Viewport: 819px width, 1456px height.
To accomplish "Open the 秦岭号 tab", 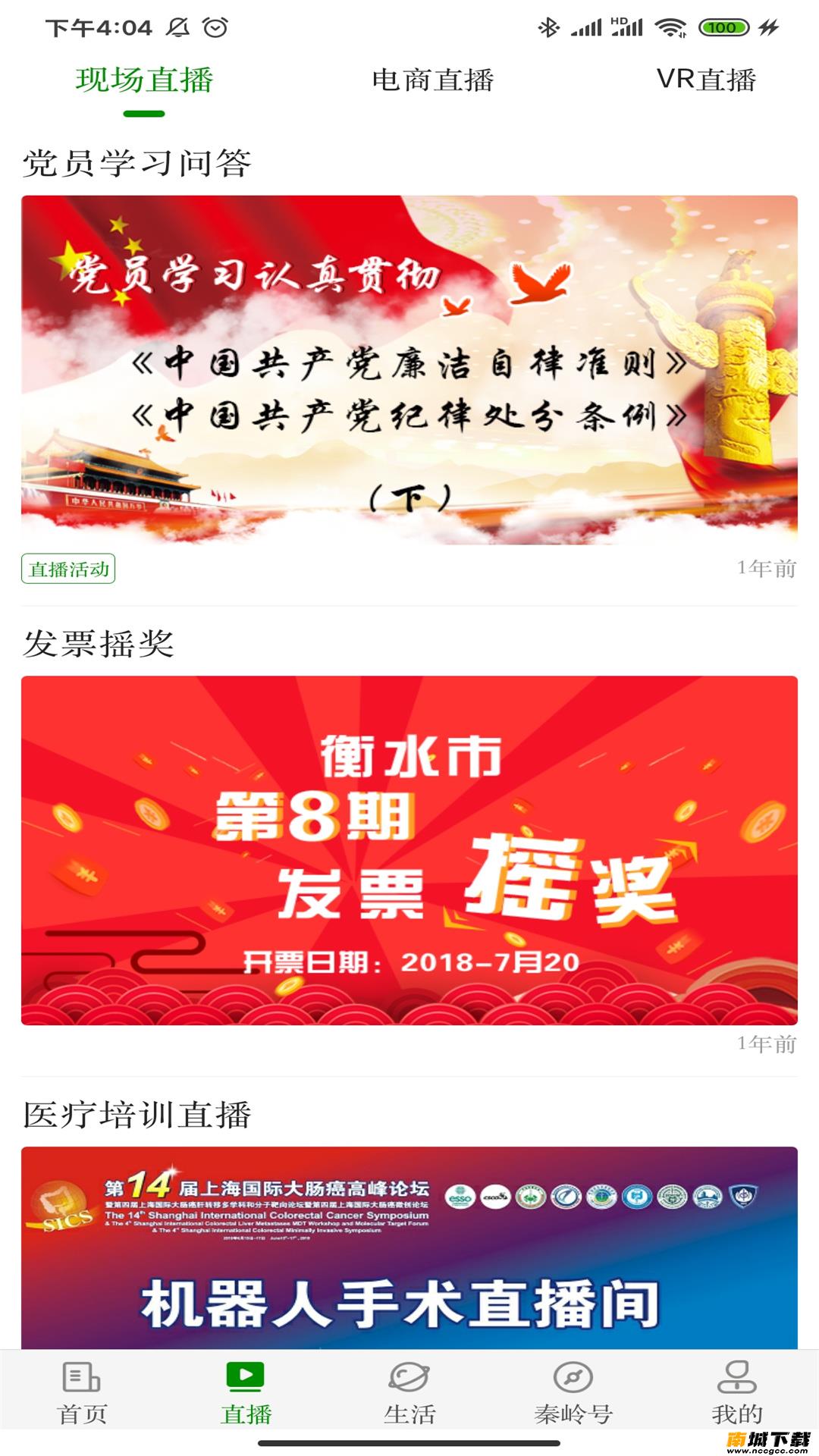I will 573,1392.
